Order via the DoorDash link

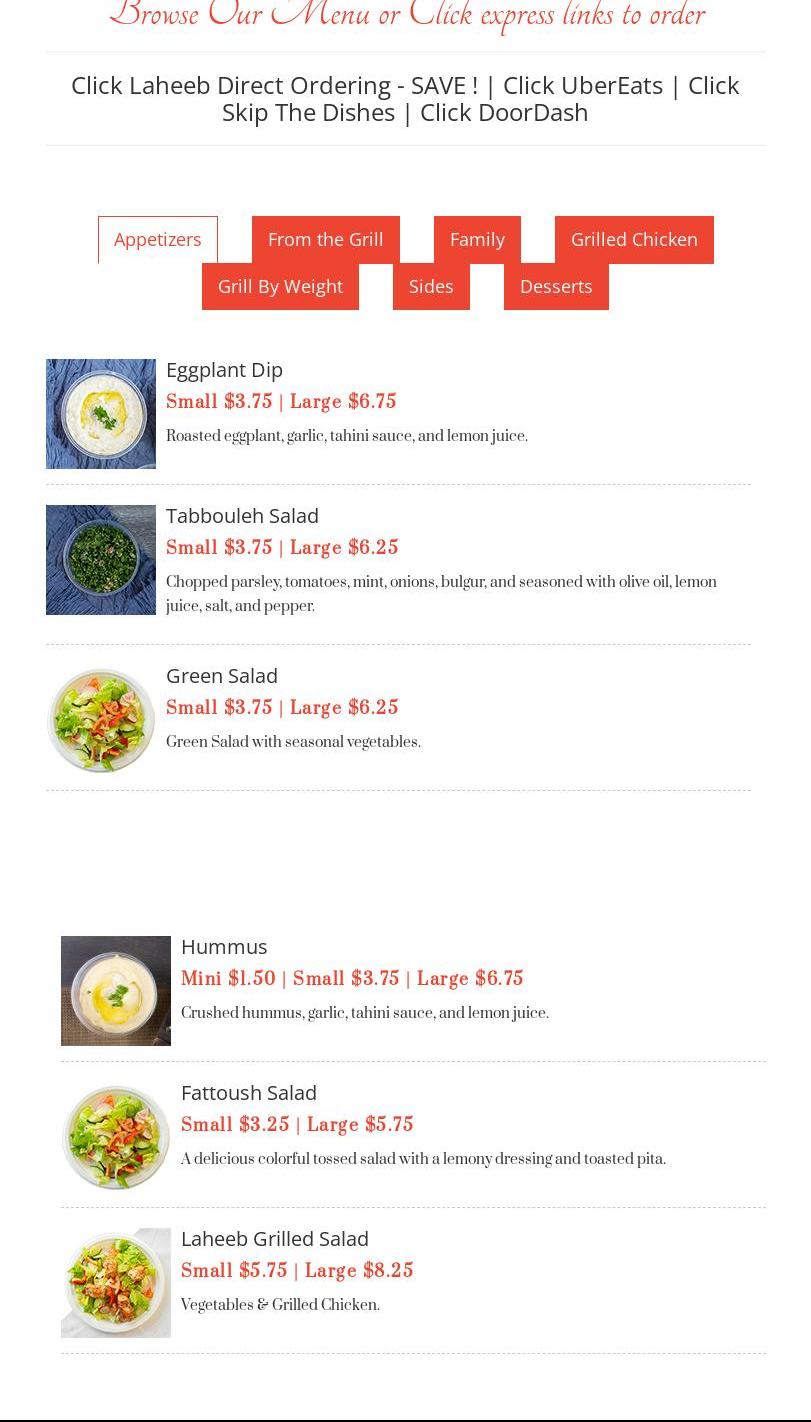504,113
